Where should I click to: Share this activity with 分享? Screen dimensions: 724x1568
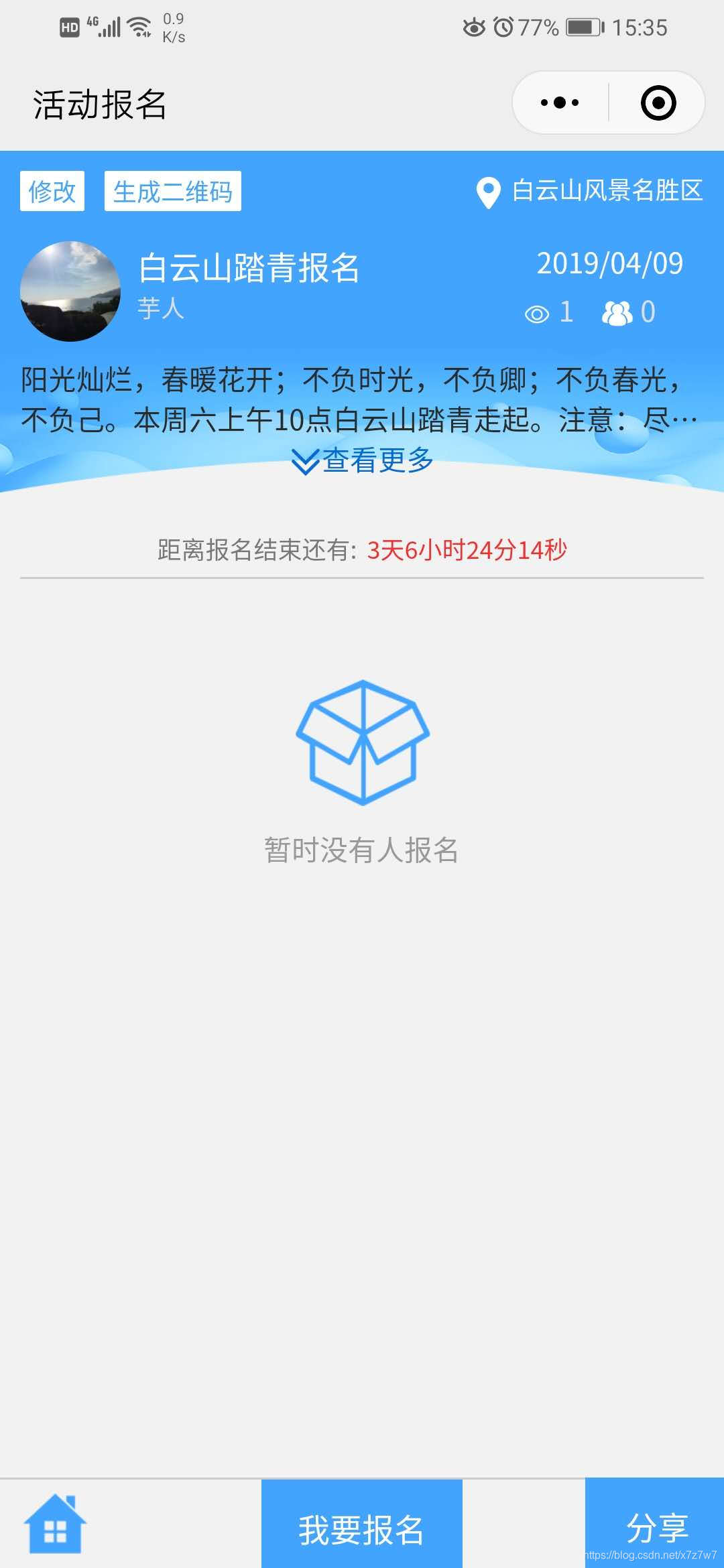pos(655,1524)
